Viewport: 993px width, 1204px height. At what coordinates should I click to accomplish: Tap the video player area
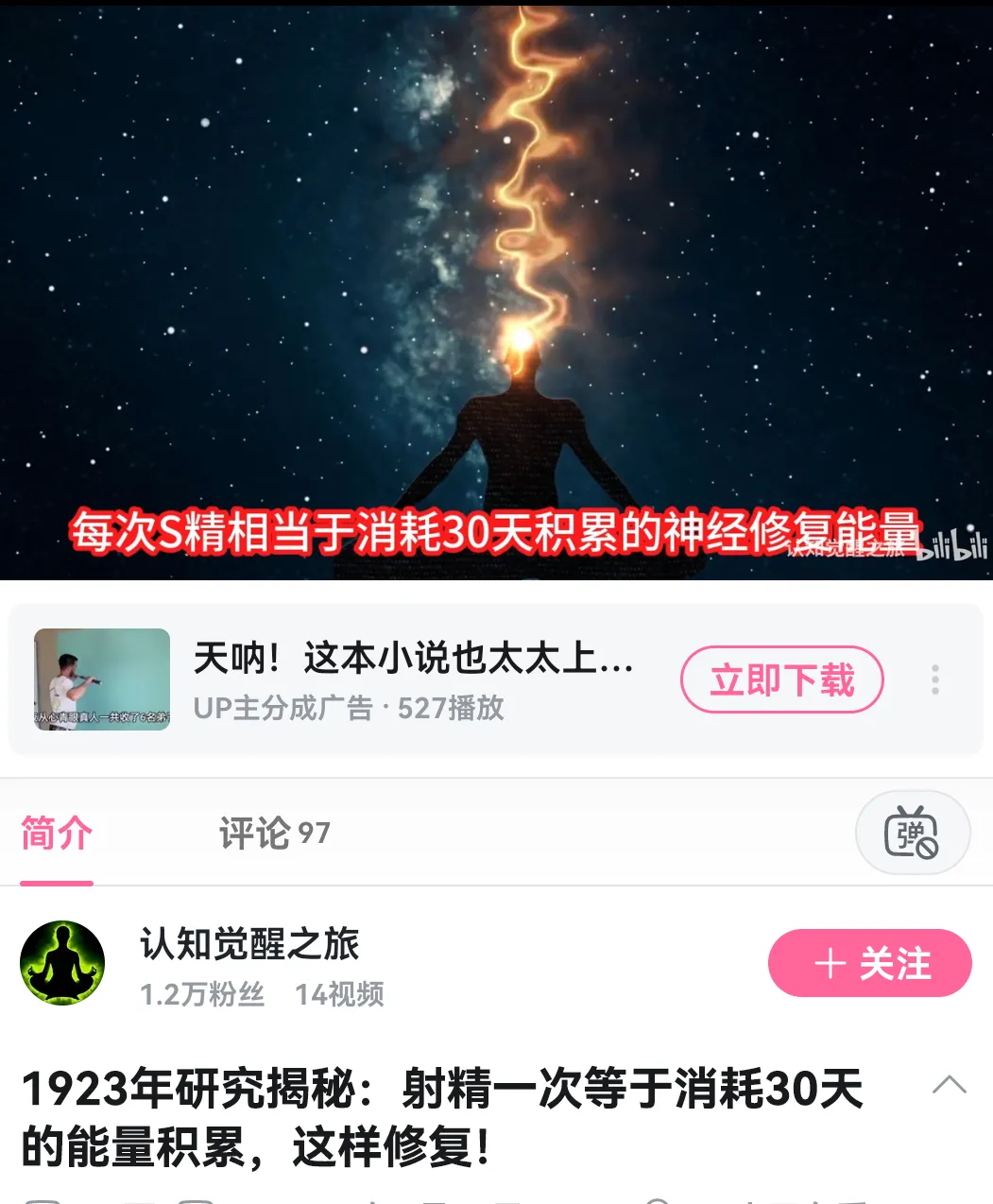496,284
